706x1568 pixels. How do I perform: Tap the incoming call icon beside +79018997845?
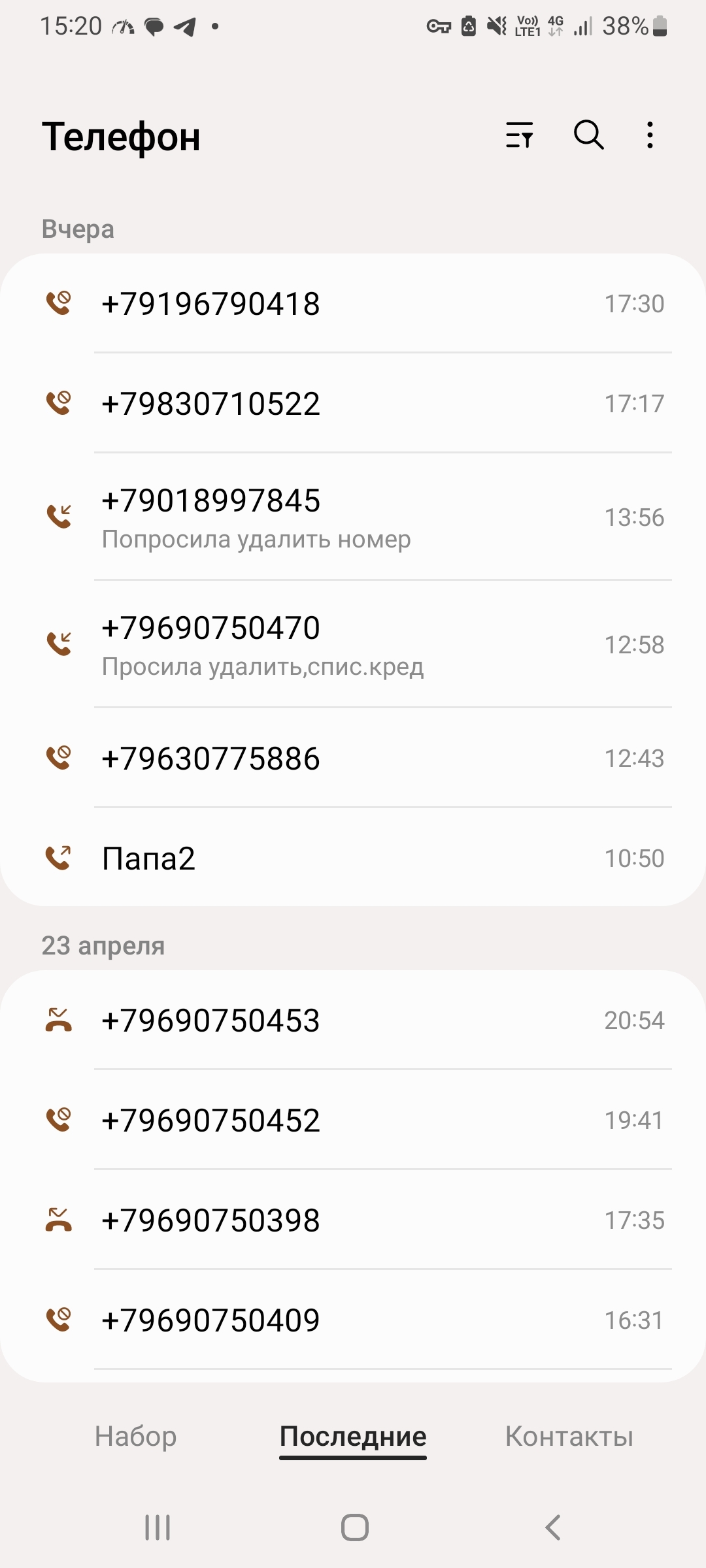click(59, 516)
